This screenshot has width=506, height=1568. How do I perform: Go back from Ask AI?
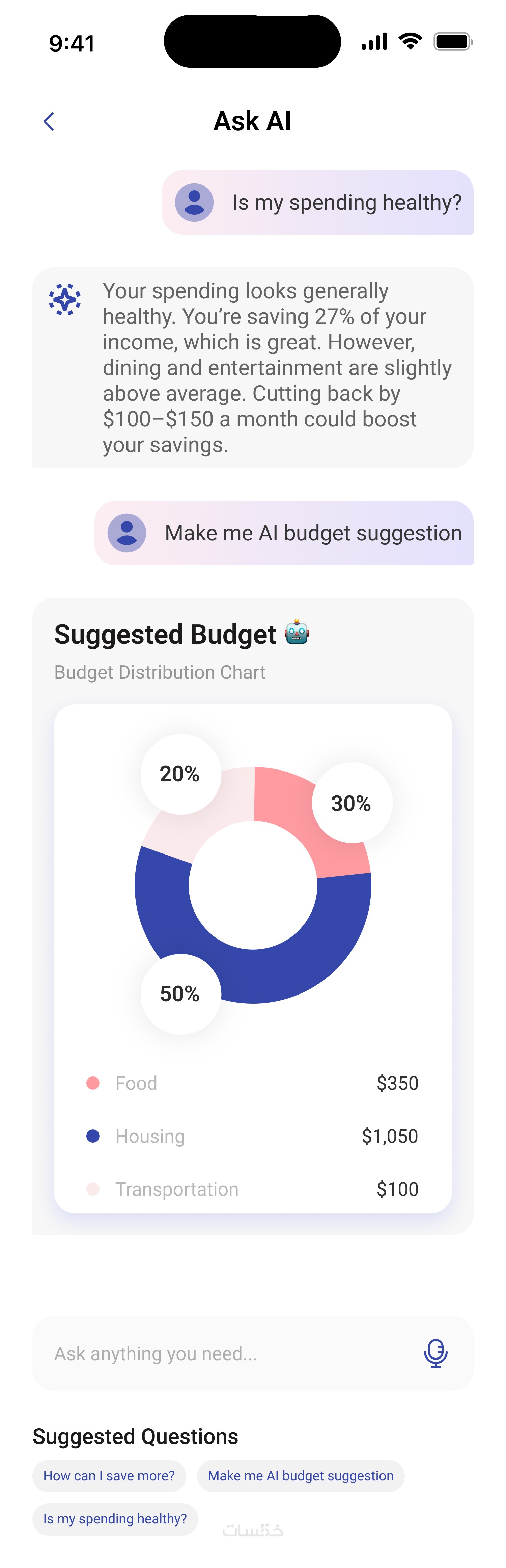(49, 121)
